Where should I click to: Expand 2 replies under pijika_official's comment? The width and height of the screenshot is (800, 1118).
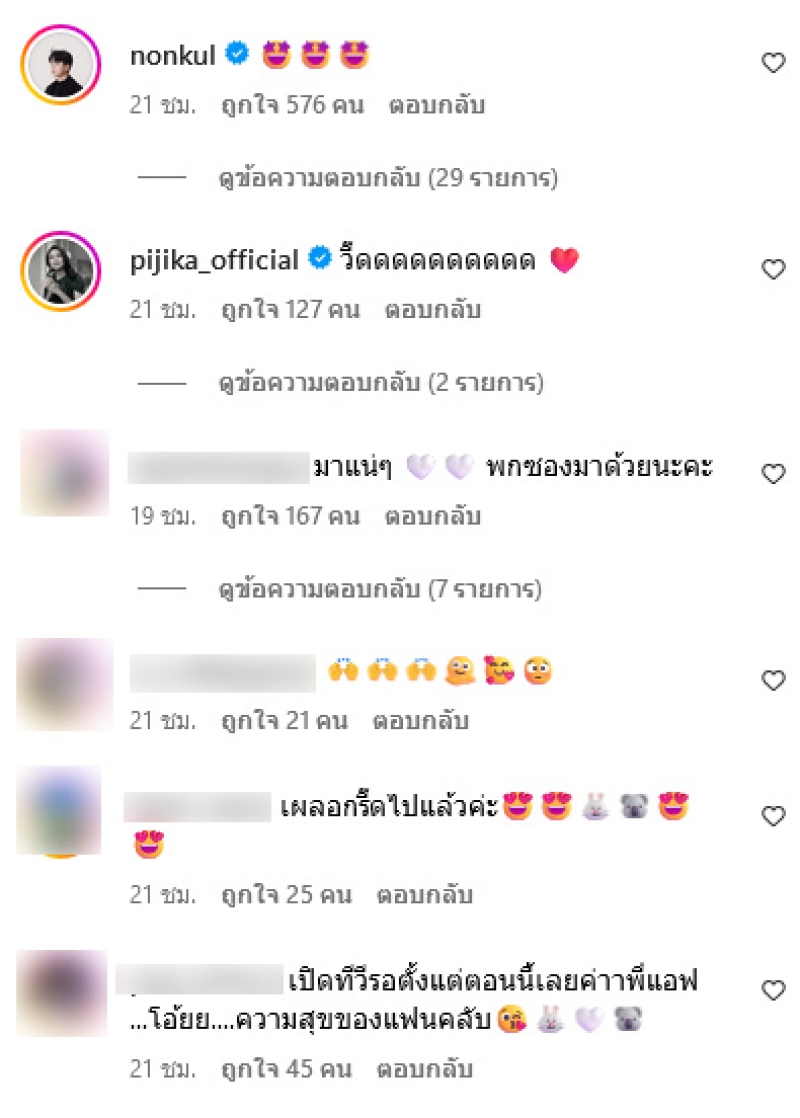[x=381, y=383]
